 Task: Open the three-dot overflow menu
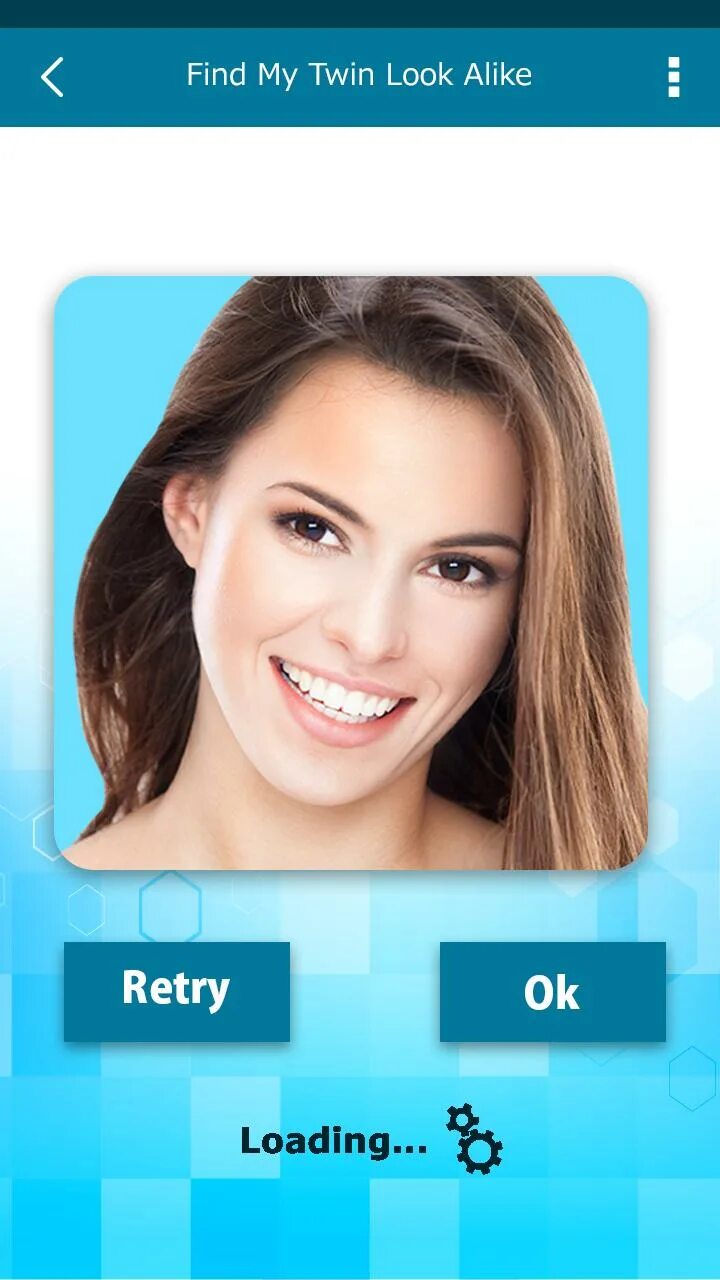coord(674,77)
